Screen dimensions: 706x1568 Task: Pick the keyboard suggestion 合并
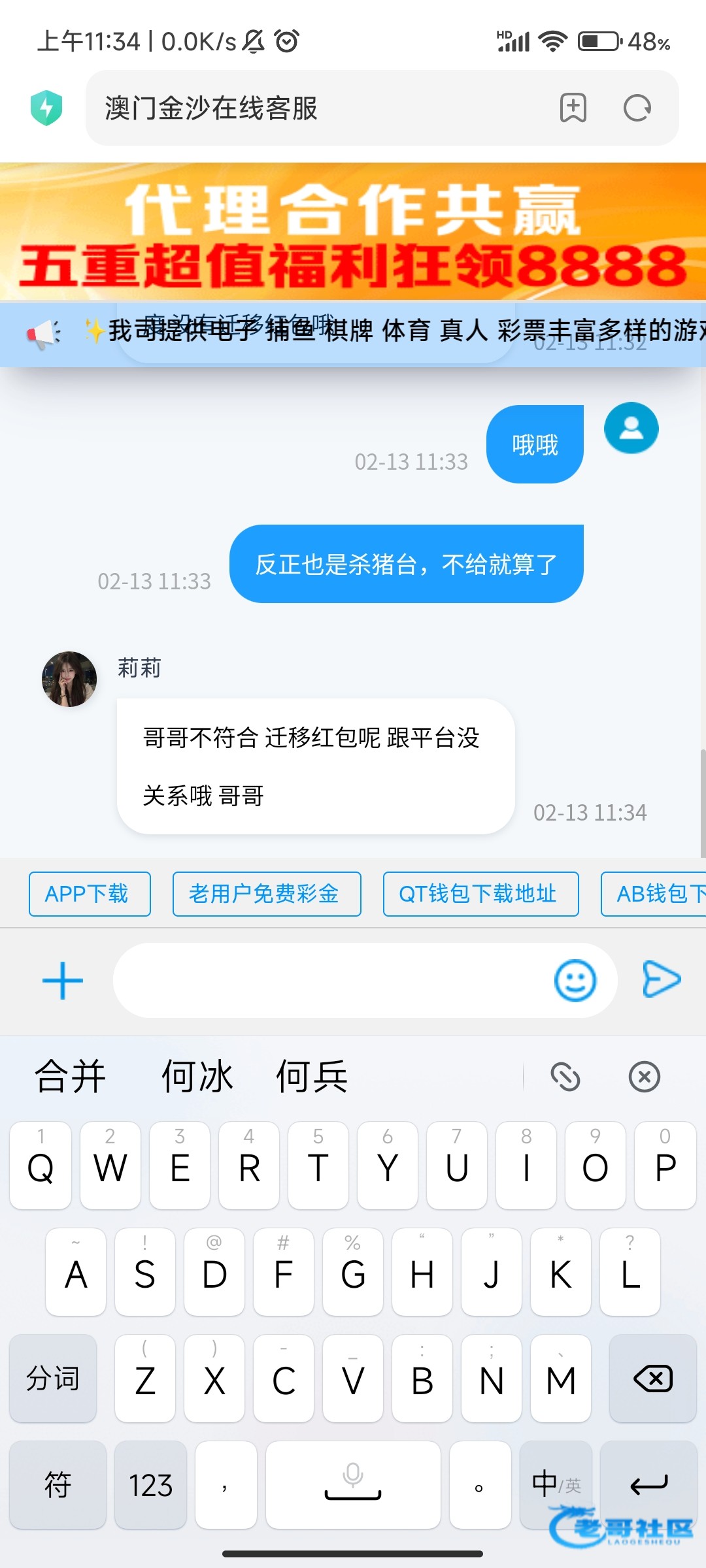[x=70, y=1077]
